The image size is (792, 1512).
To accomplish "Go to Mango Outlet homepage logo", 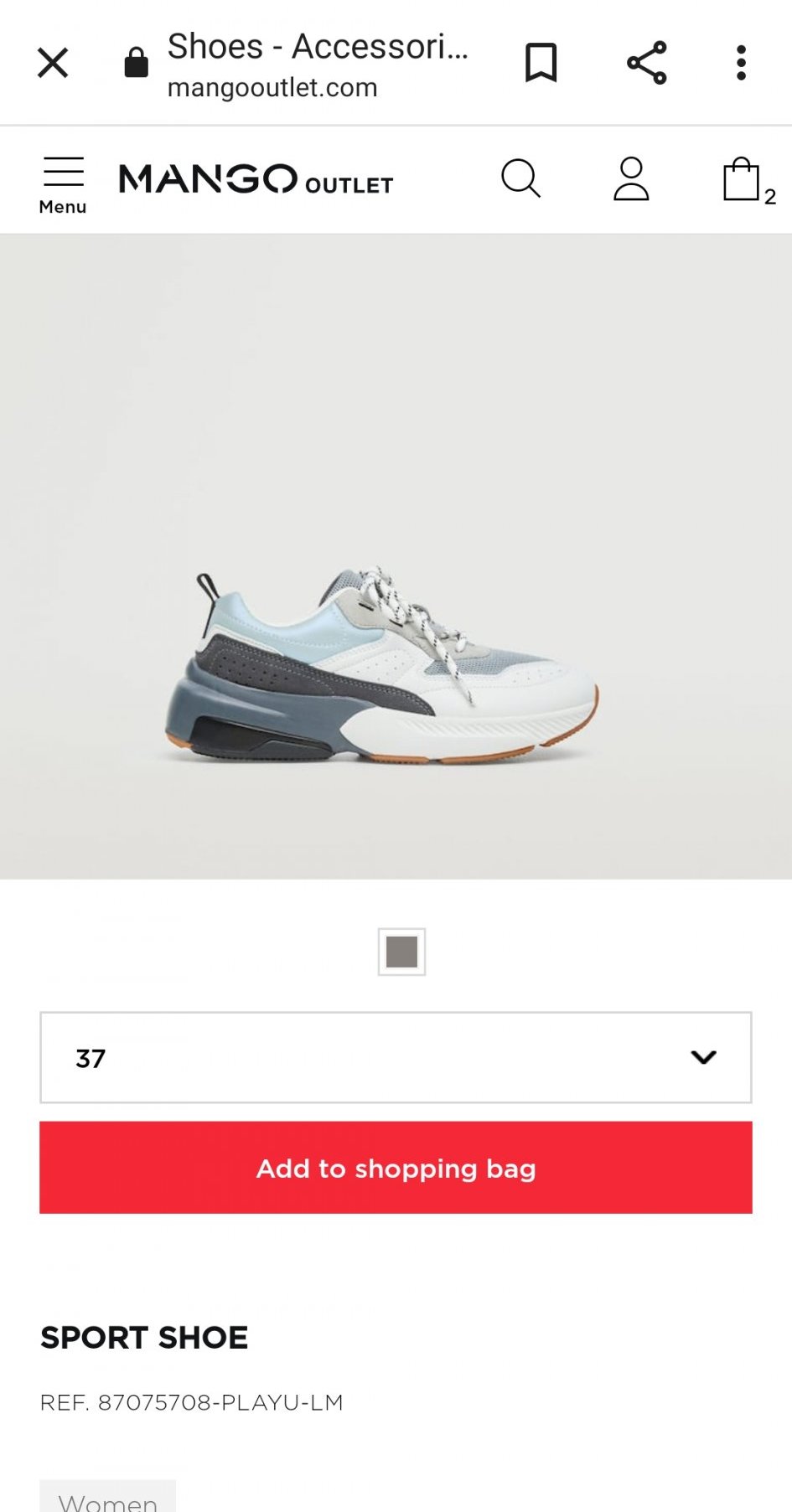I will click(256, 179).
